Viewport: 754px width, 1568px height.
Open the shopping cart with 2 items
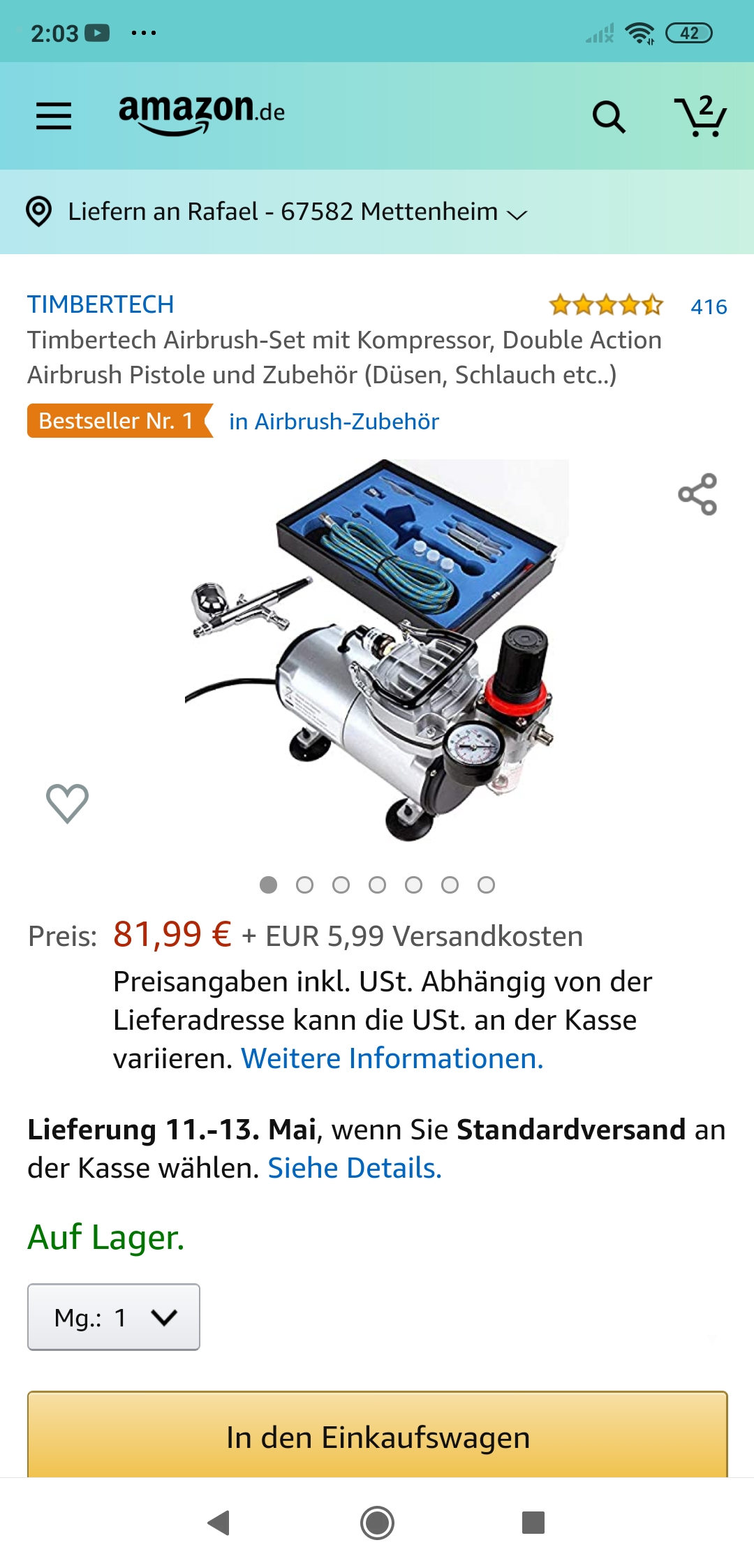(700, 117)
